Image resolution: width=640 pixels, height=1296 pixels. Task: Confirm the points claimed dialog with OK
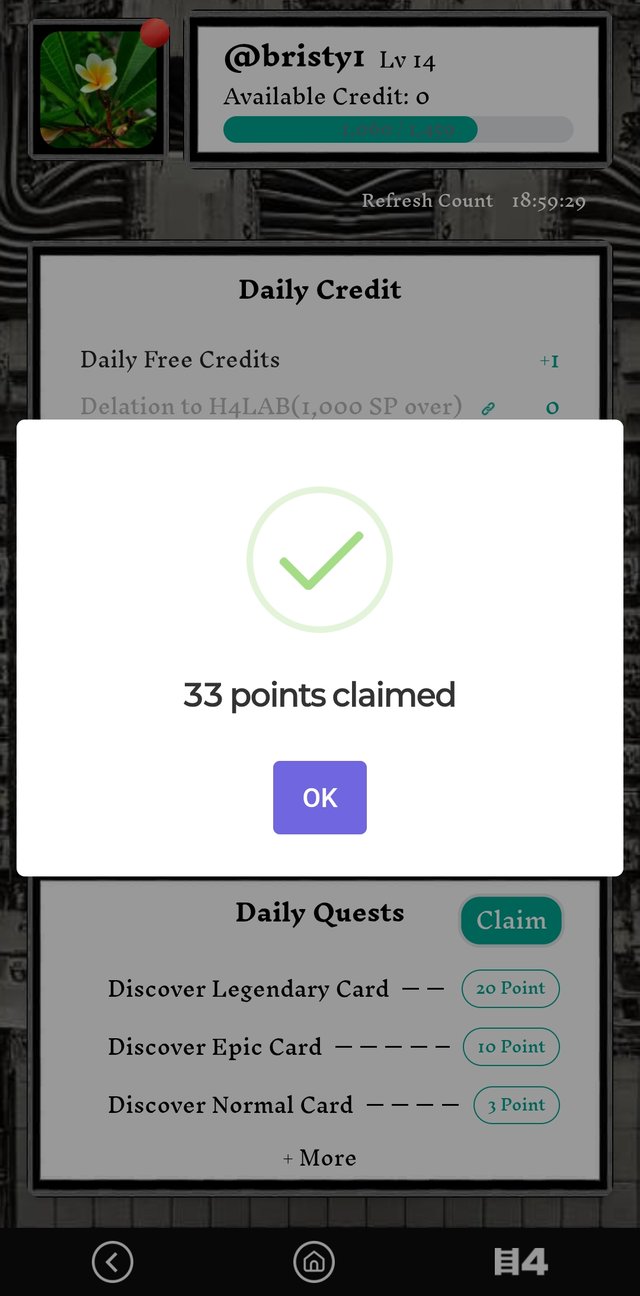(319, 797)
